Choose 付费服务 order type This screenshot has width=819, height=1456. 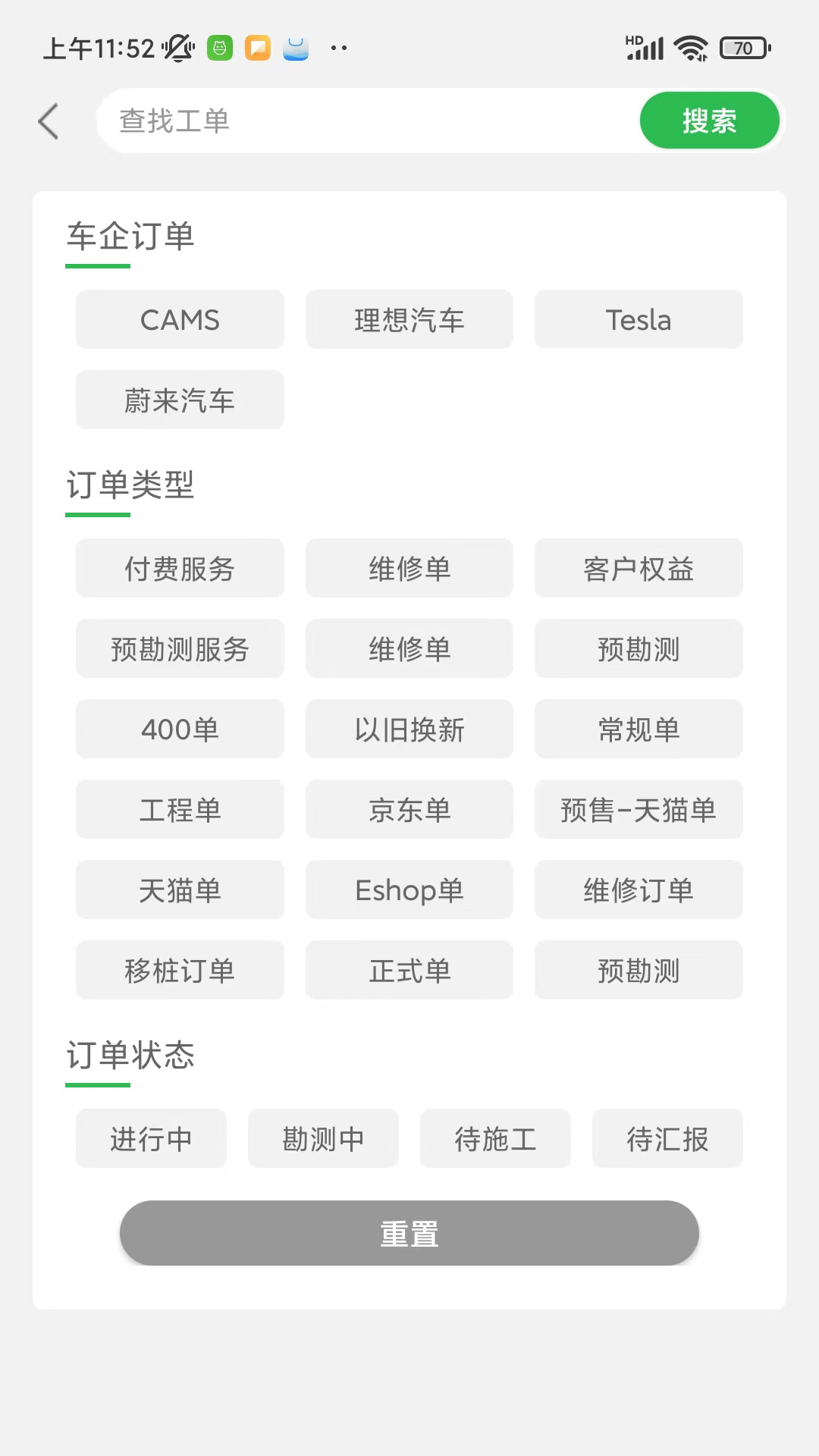179,568
